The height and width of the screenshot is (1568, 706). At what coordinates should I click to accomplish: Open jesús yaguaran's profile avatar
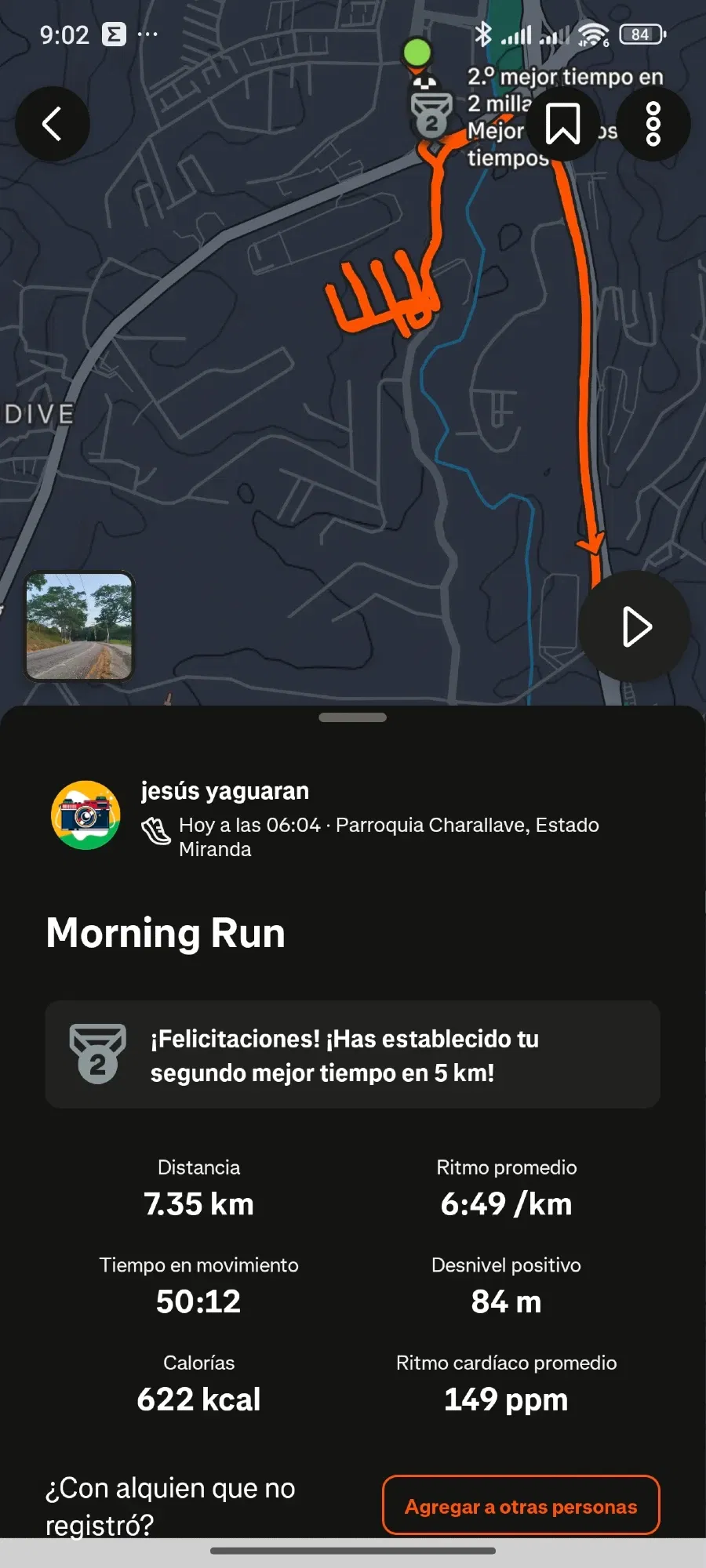(86, 815)
